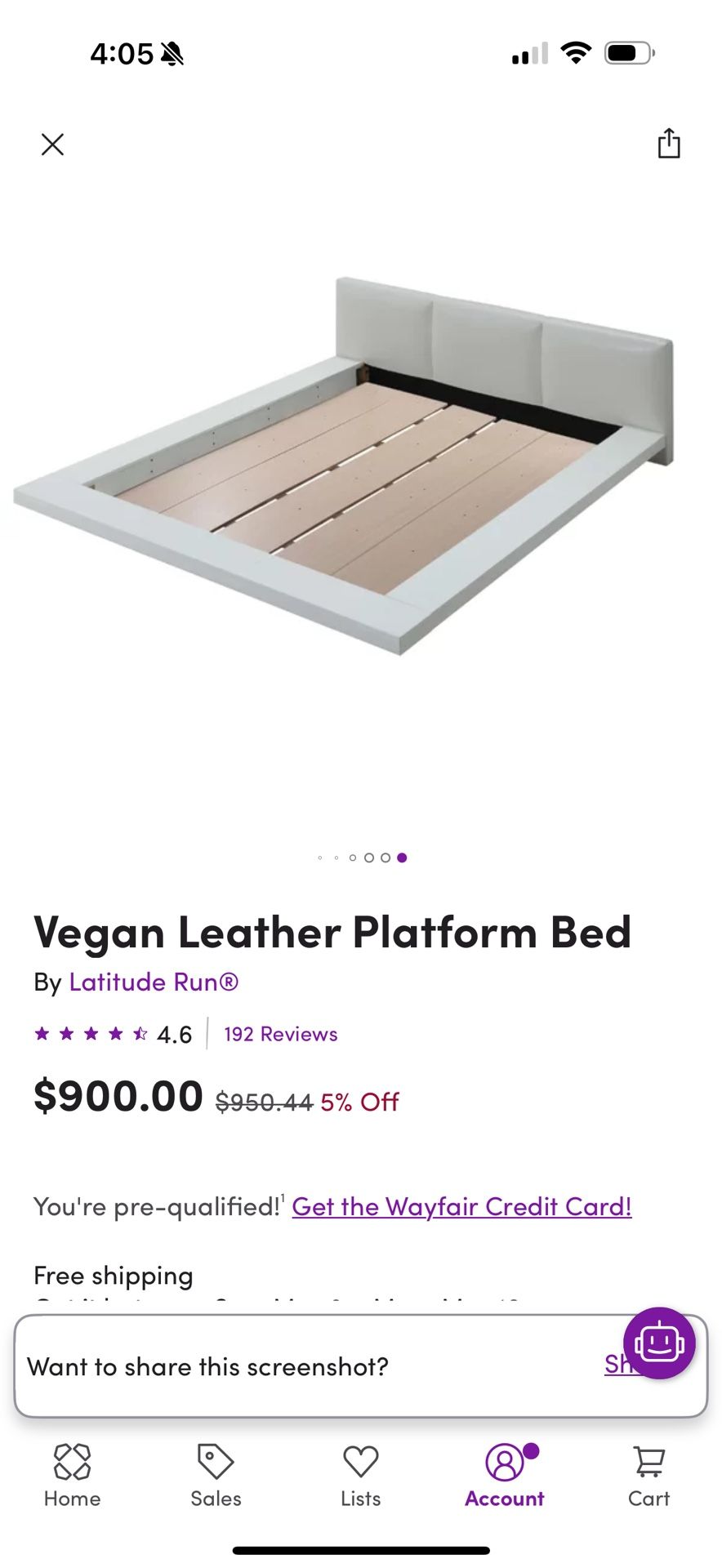Go to the Home tab
This screenshot has height=1568, width=722.
click(x=72, y=1475)
